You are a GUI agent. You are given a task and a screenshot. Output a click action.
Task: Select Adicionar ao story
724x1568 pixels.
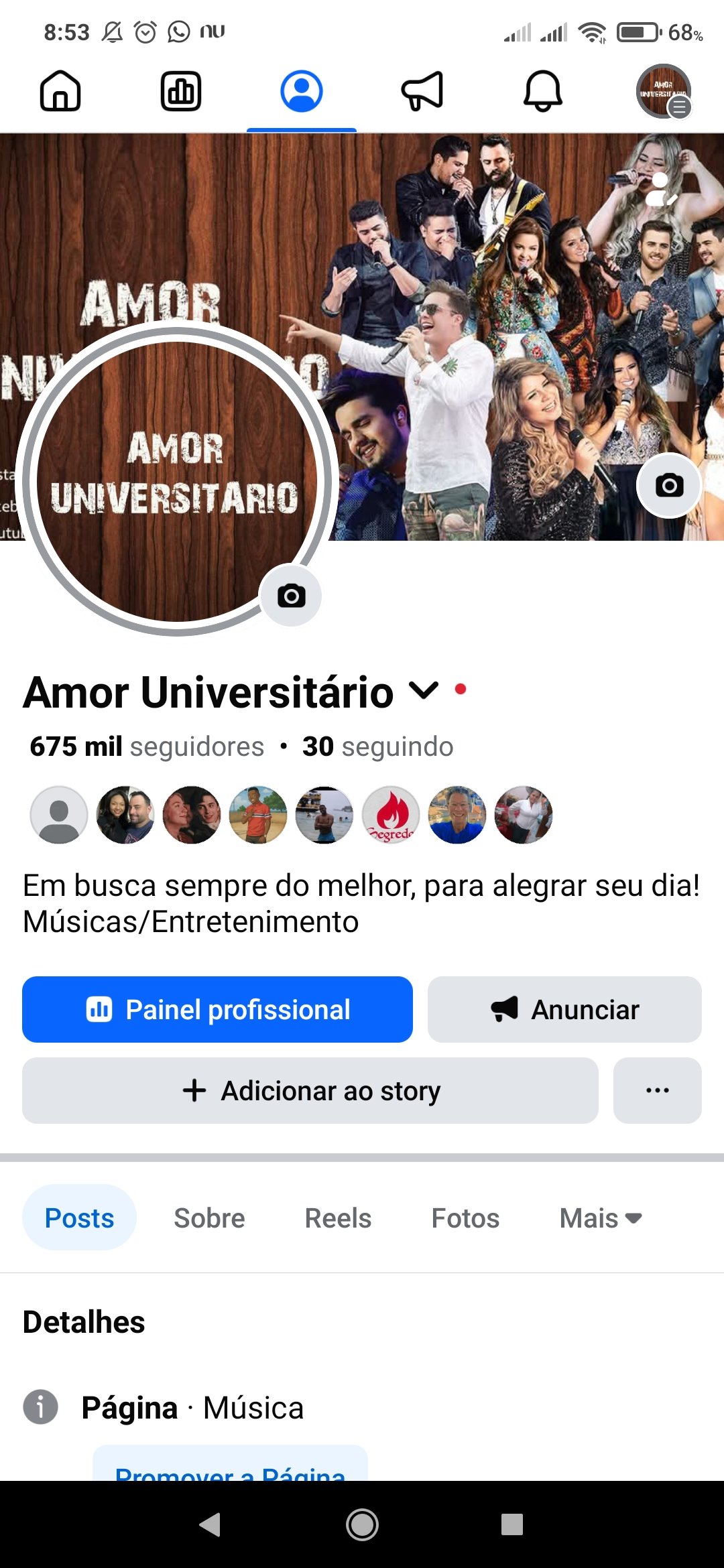[310, 1090]
